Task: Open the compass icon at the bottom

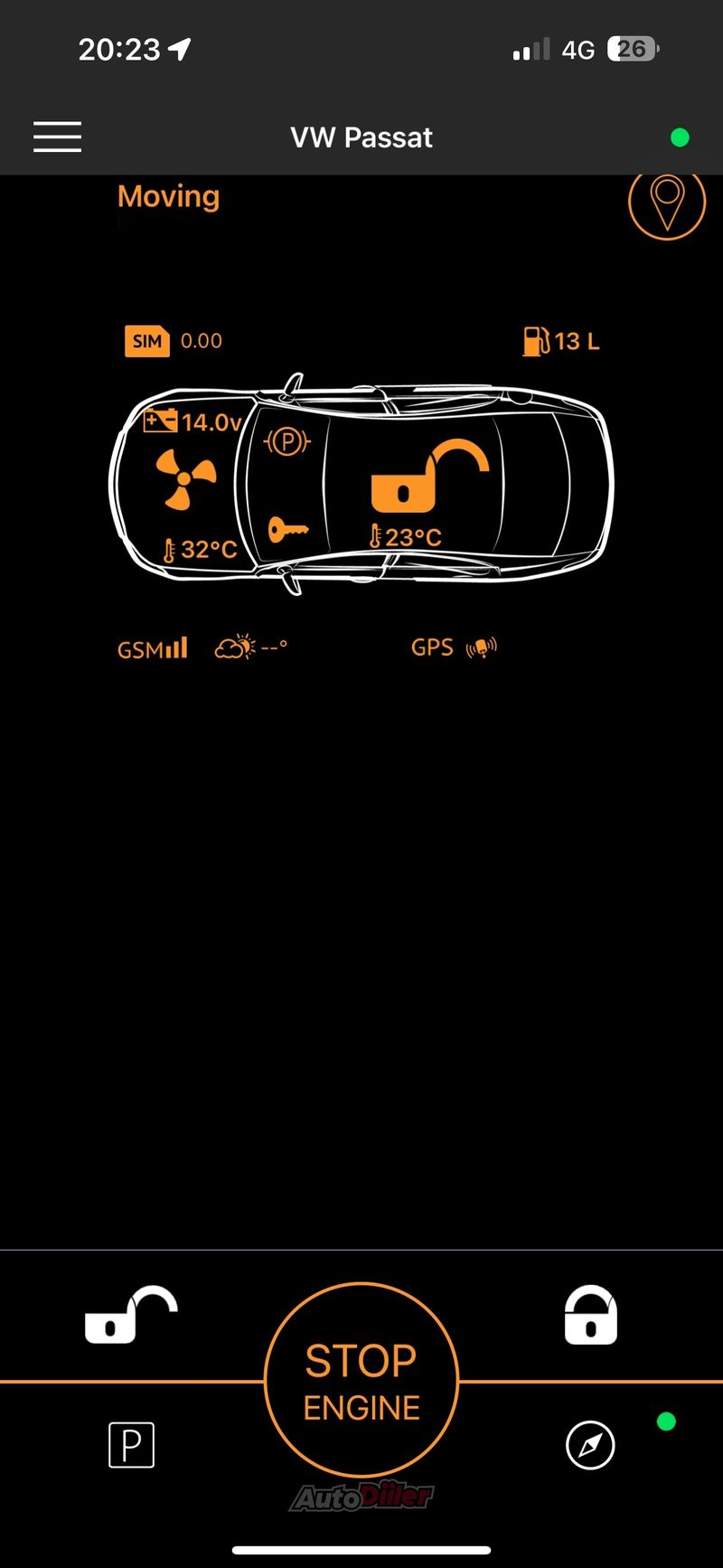Action: point(590,1445)
